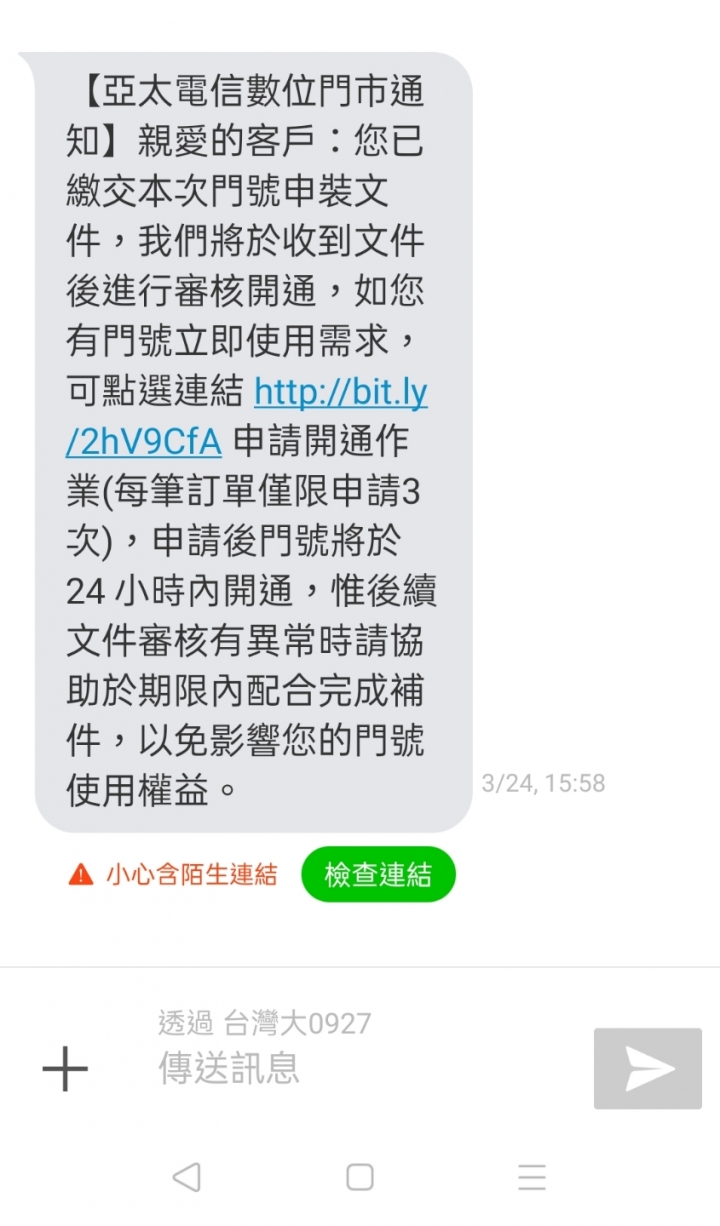Tap the green 檢查連結 button
This screenshot has width=720, height=1226.
(x=378, y=875)
